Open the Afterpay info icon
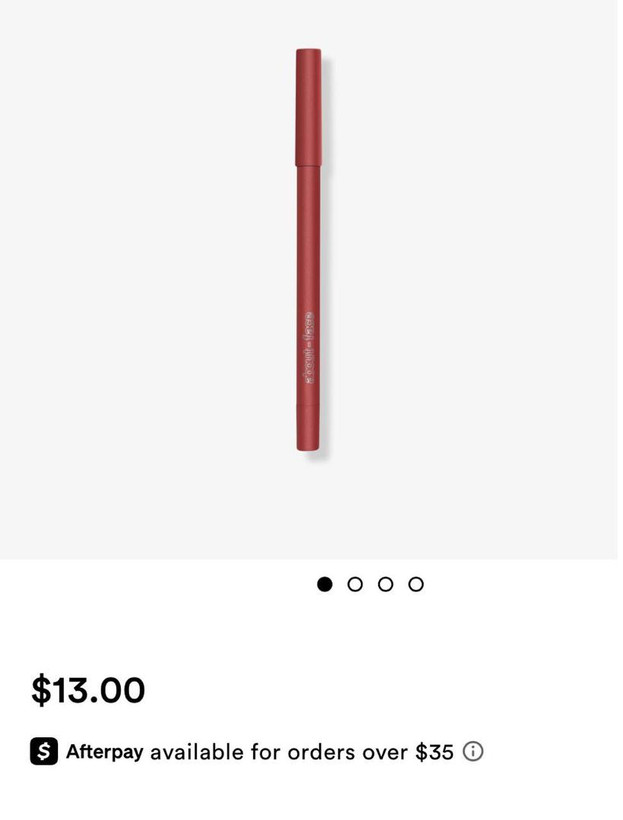 [473, 752]
